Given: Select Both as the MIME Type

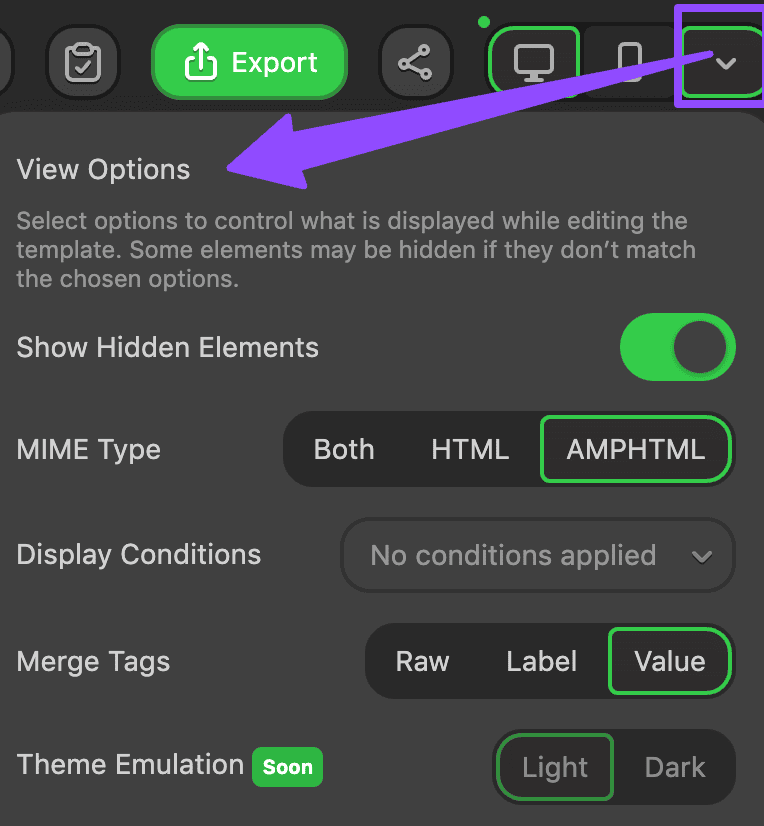Looking at the screenshot, I should tap(344, 449).
